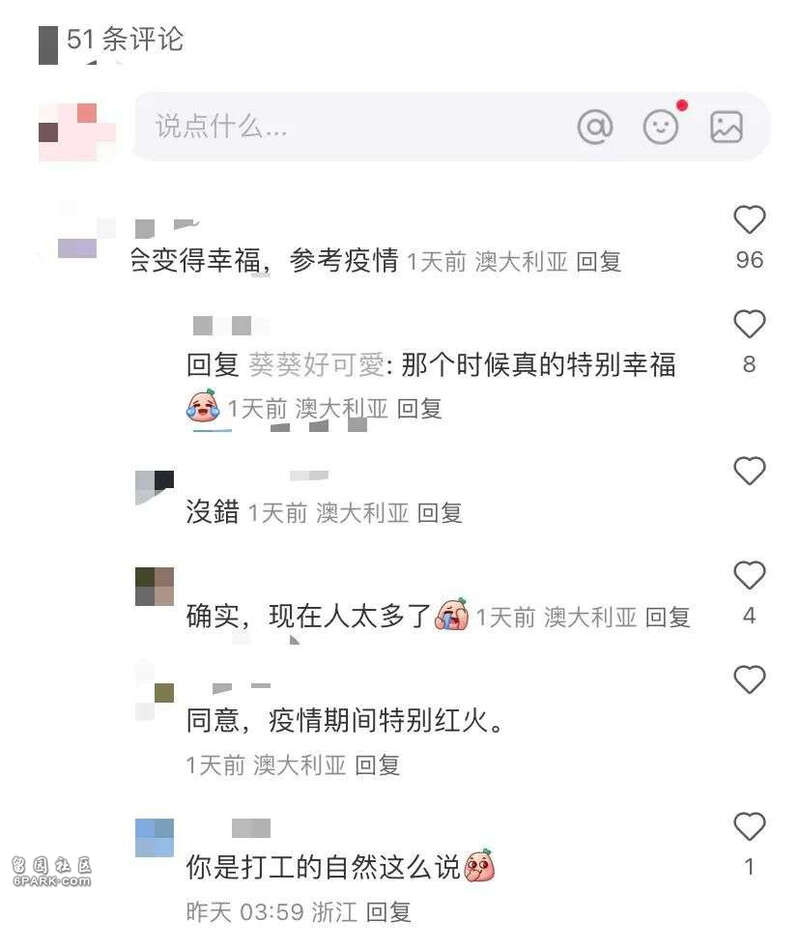Like the comment with 96 likes
The height and width of the screenshot is (951, 800).
click(749, 220)
